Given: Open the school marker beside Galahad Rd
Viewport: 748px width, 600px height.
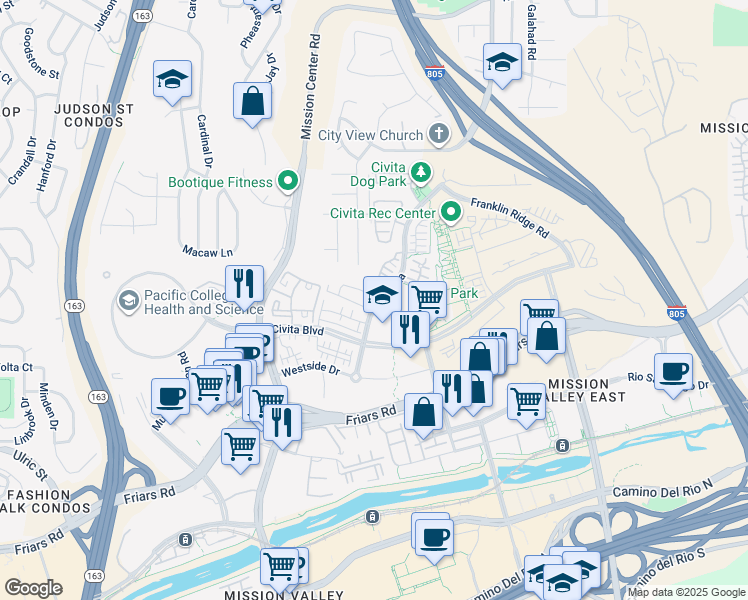Looking at the screenshot, I should coord(502,65).
